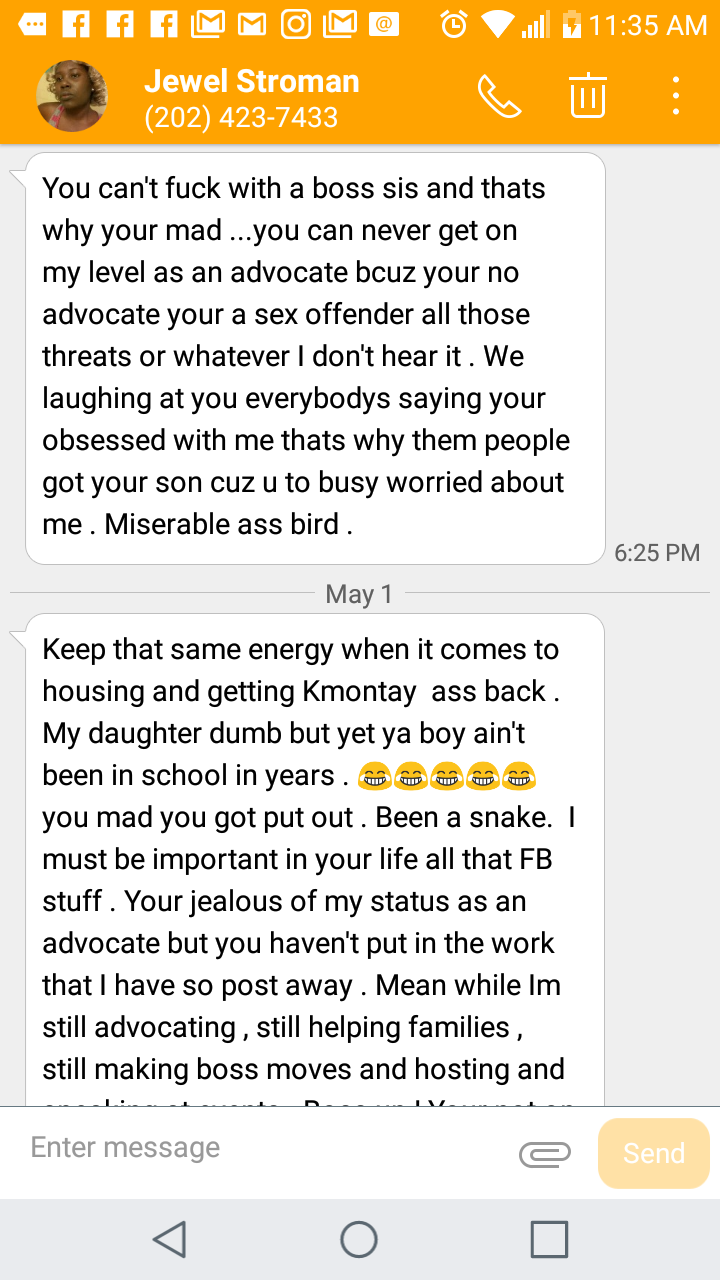Delete the conversation using trash icon

(588, 96)
